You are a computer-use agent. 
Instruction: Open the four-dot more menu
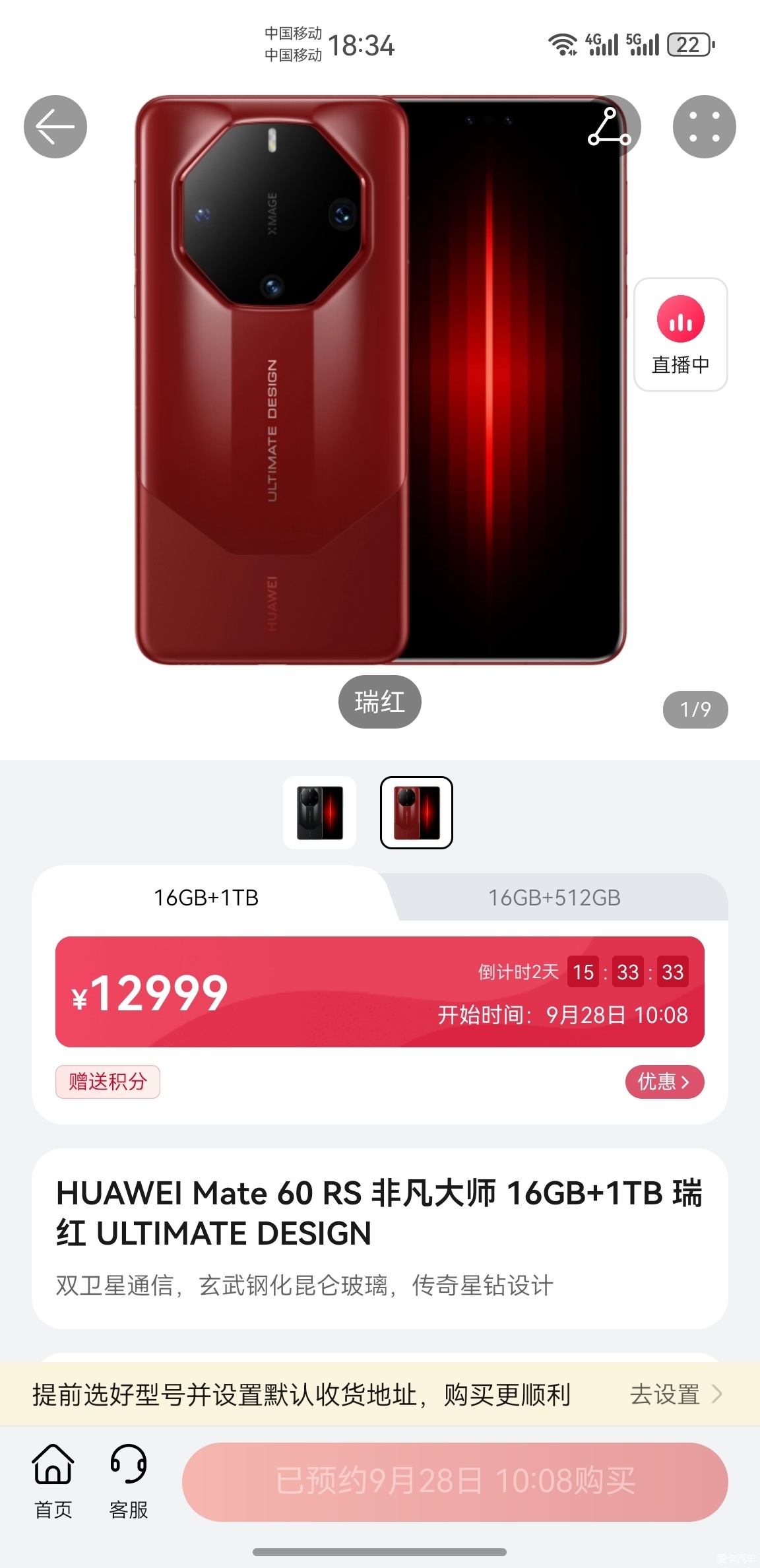pos(704,127)
